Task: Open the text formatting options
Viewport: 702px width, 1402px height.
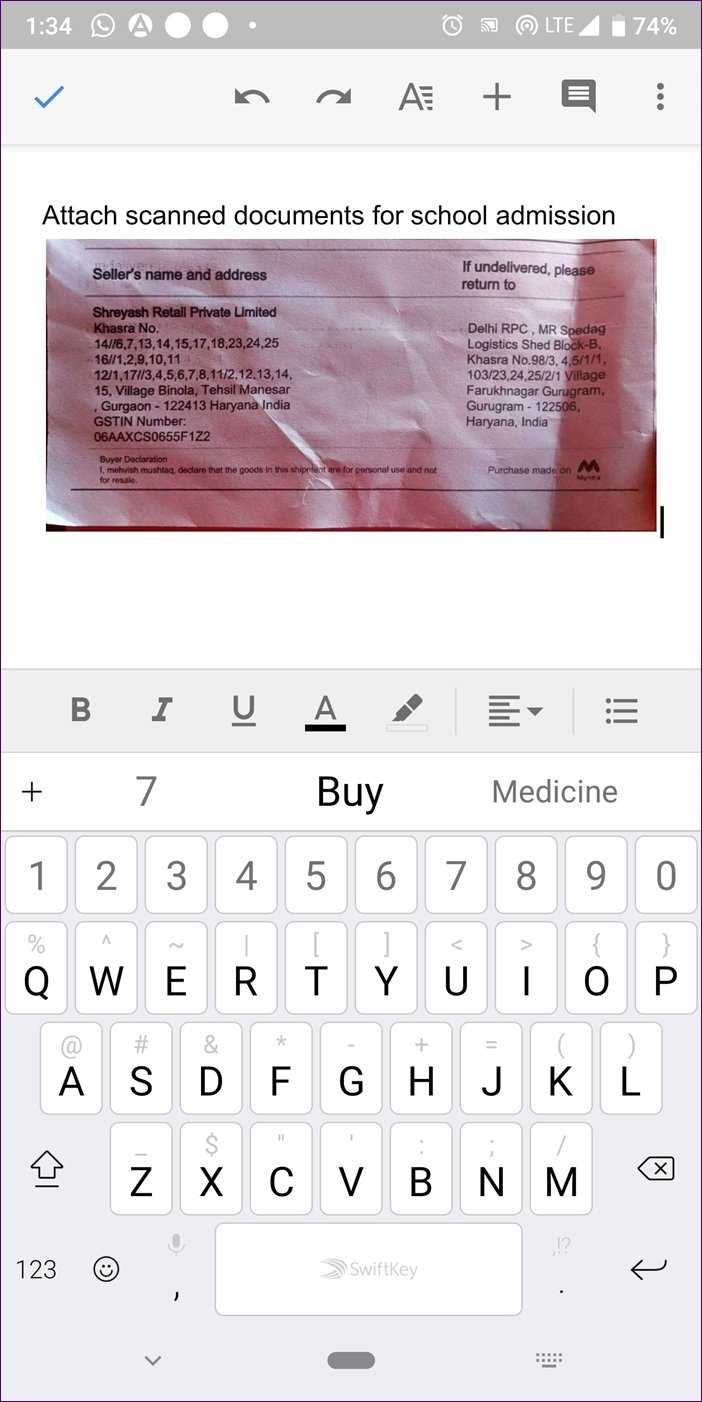Action: click(x=416, y=97)
